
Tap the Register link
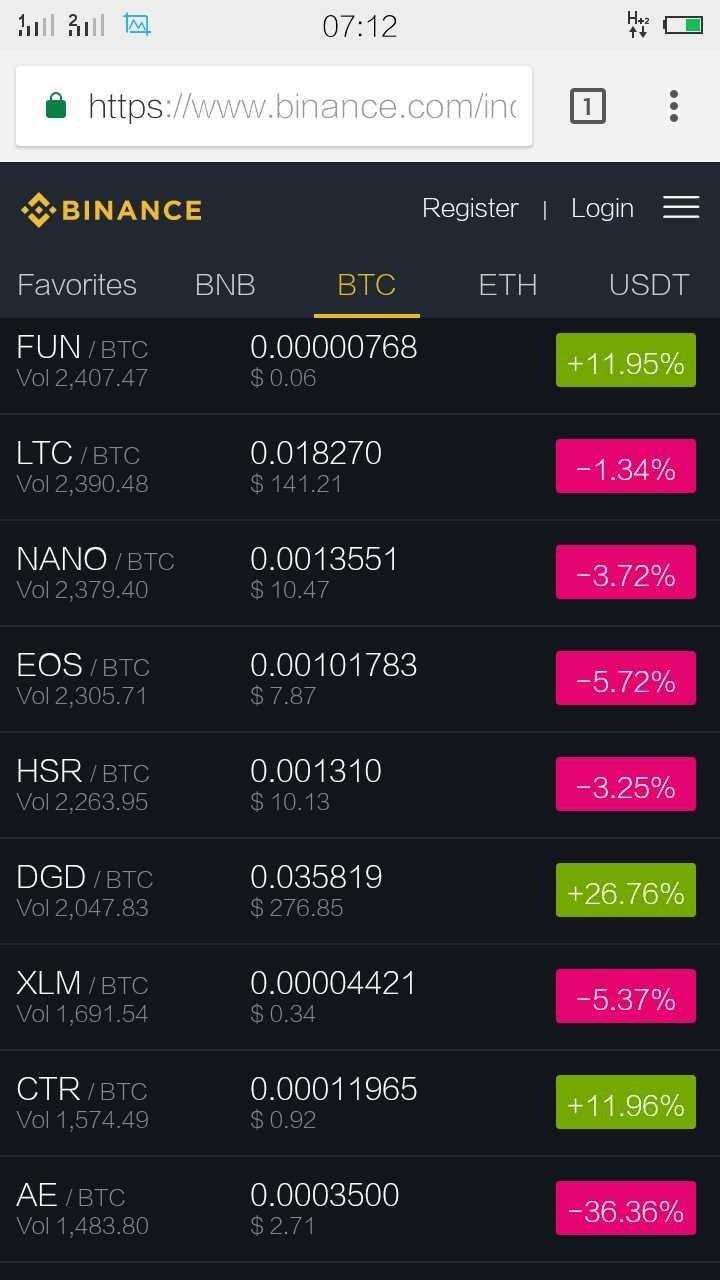[470, 208]
